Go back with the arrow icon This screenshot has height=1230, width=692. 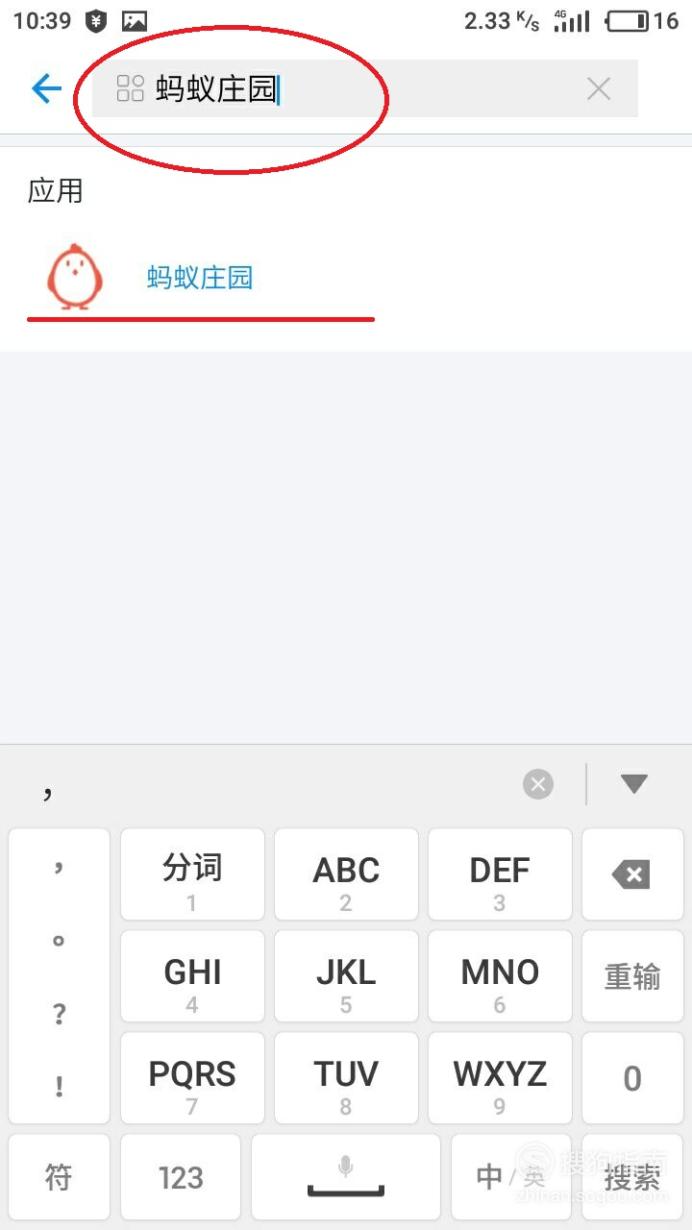(46, 89)
